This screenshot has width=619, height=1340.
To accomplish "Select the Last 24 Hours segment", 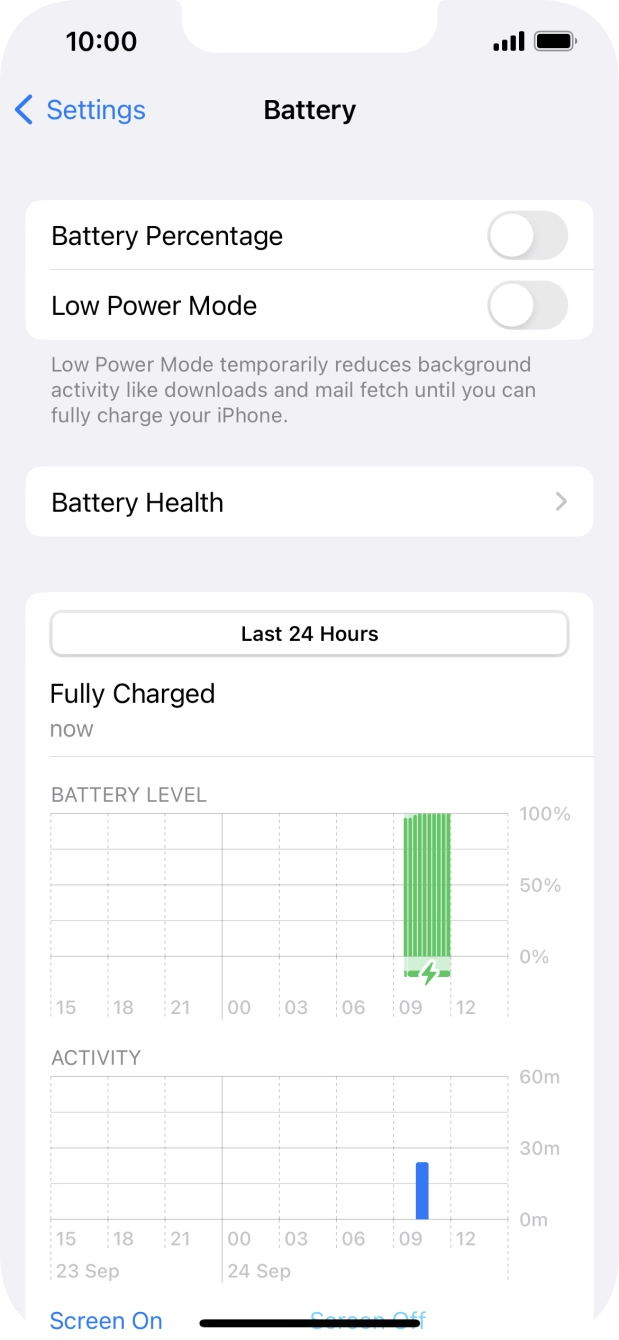I will (309, 634).
